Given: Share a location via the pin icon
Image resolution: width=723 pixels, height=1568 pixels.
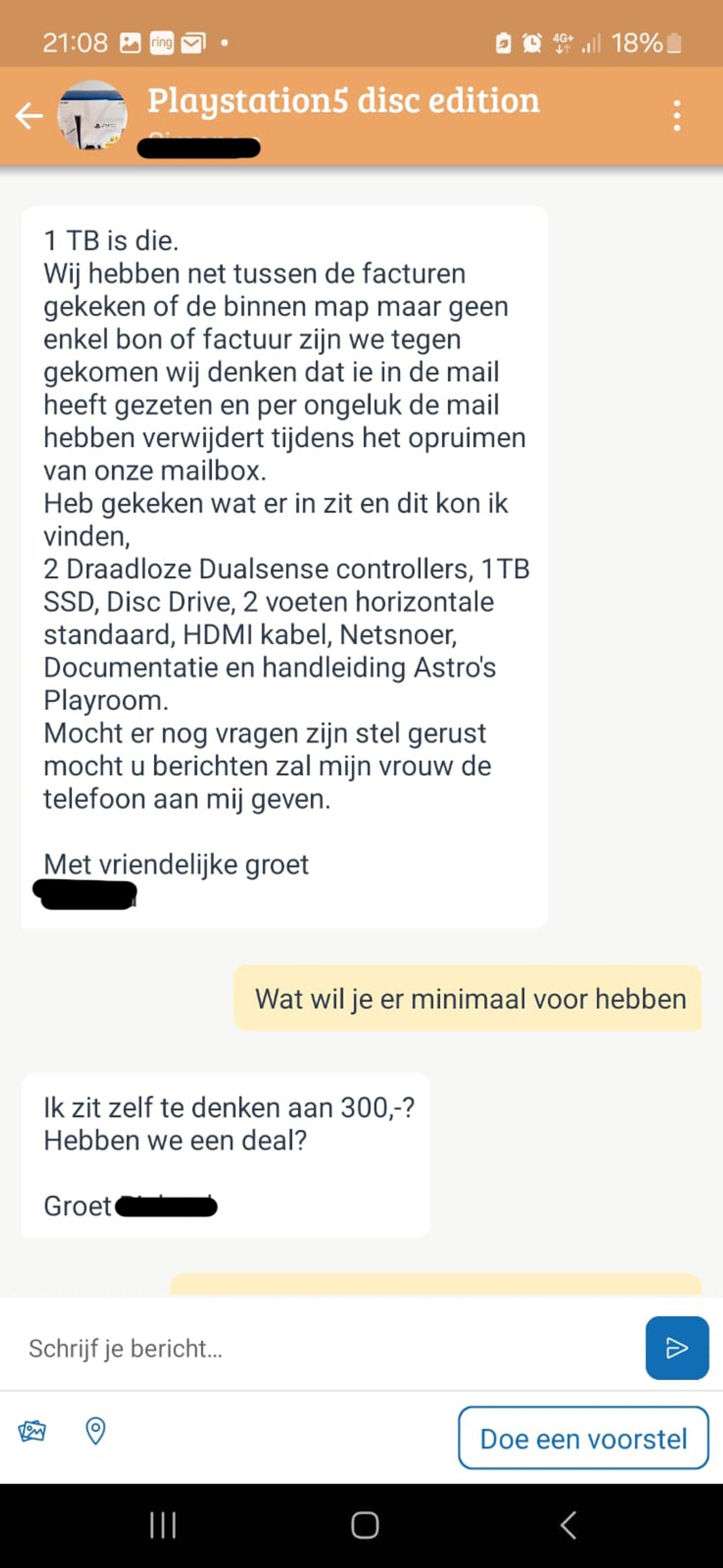Looking at the screenshot, I should tap(96, 1431).
